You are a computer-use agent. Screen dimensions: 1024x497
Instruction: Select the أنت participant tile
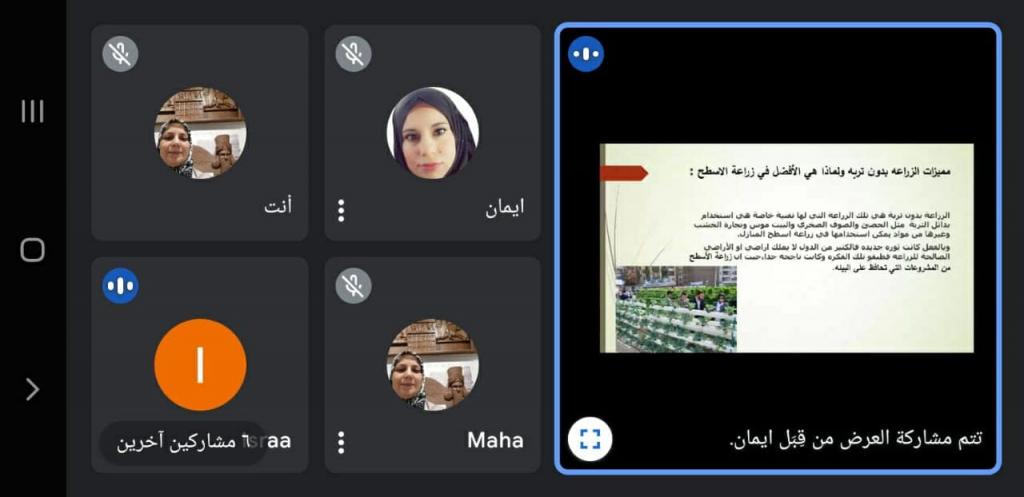click(x=199, y=133)
